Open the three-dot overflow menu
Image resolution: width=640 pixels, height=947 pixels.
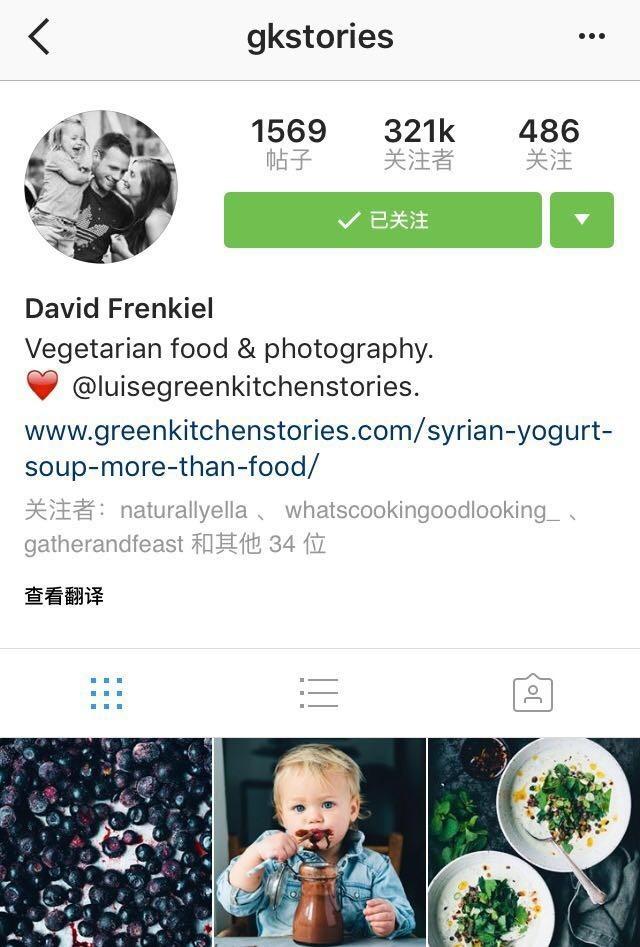(x=592, y=37)
